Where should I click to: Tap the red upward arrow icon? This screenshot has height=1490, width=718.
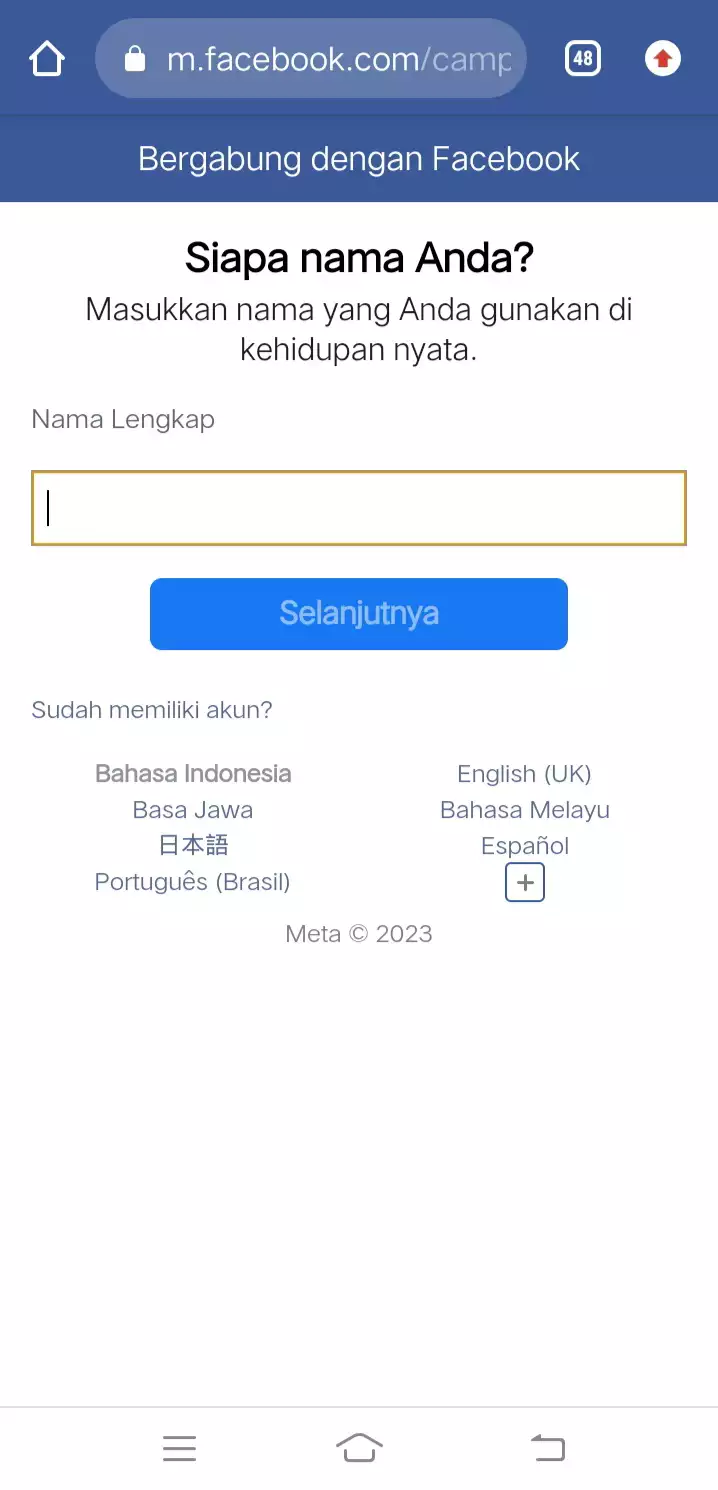662,59
